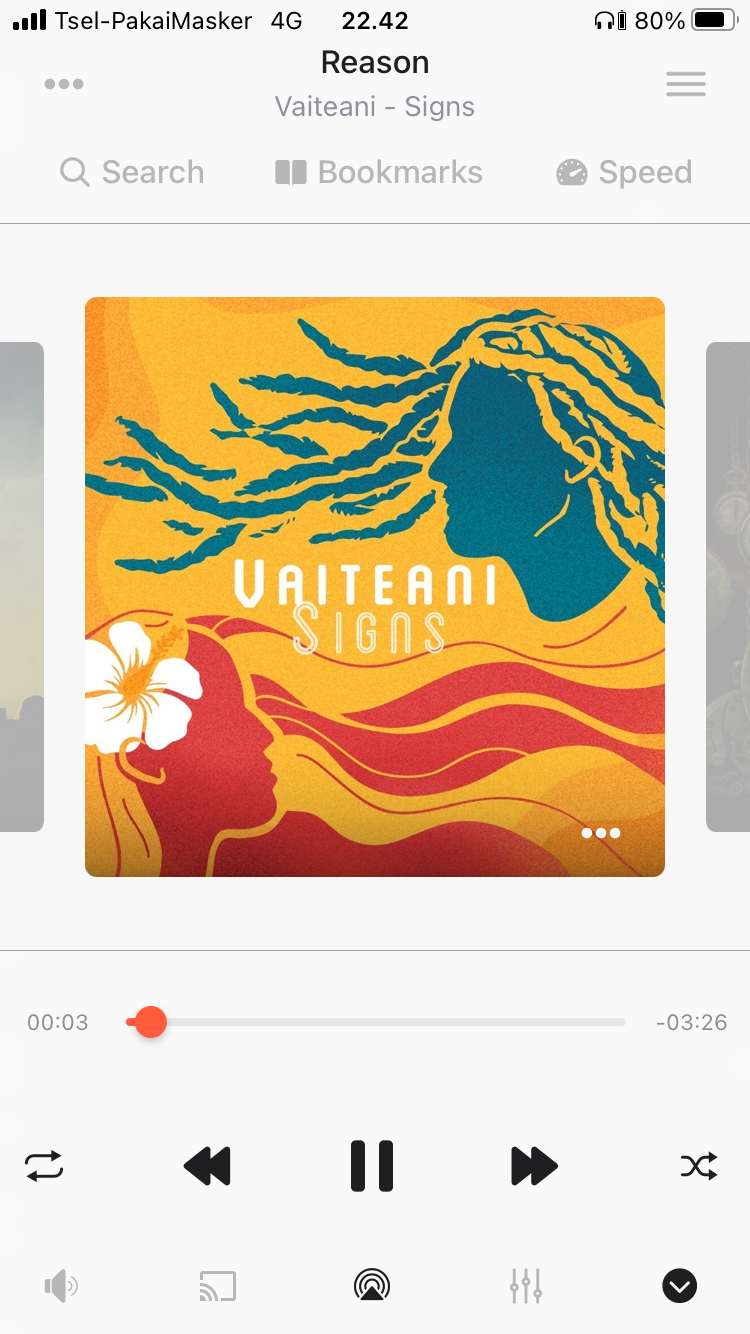
Task: Collapse the player with down chevron
Action: pos(680,1286)
